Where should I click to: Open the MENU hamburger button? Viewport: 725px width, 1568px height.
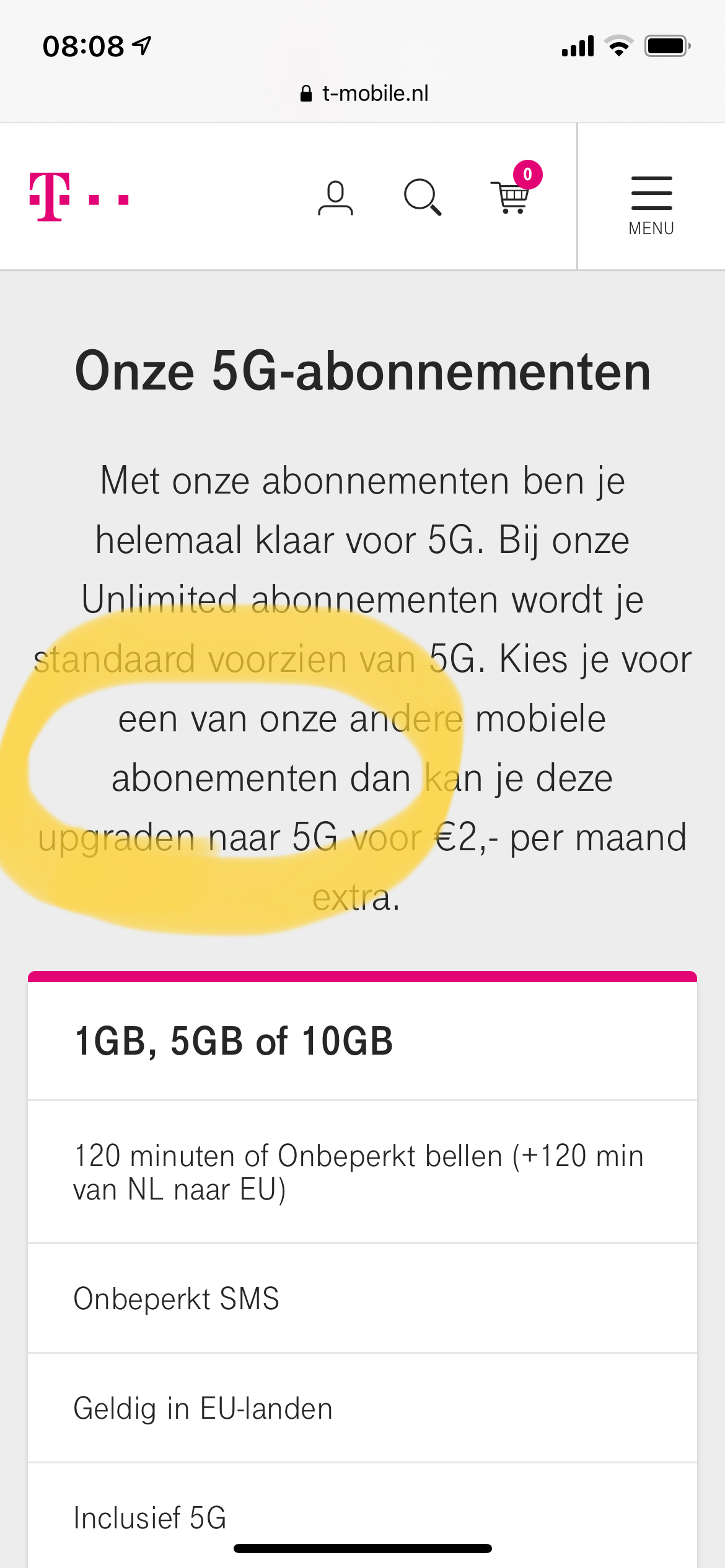pyautogui.click(x=651, y=204)
